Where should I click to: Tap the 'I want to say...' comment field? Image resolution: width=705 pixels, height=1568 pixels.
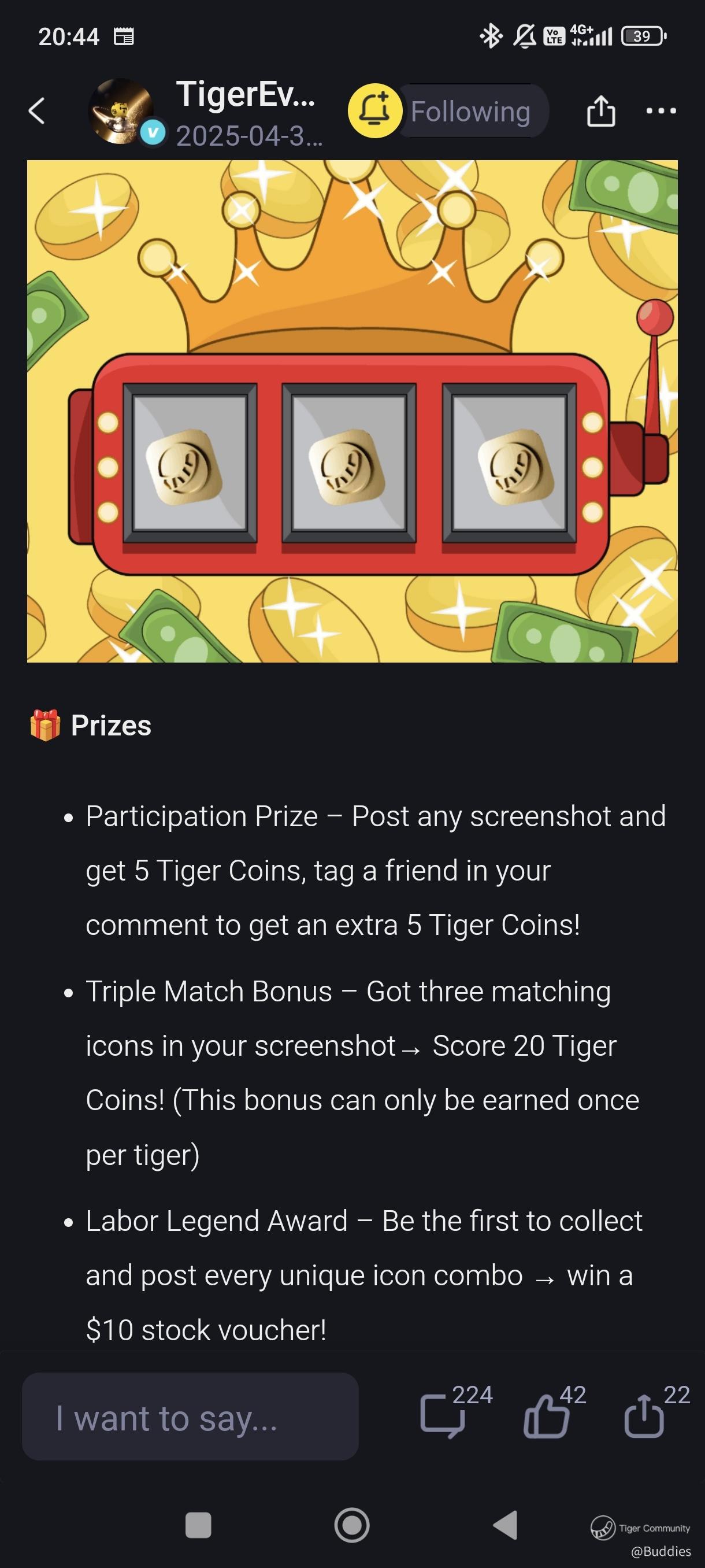(190, 1418)
